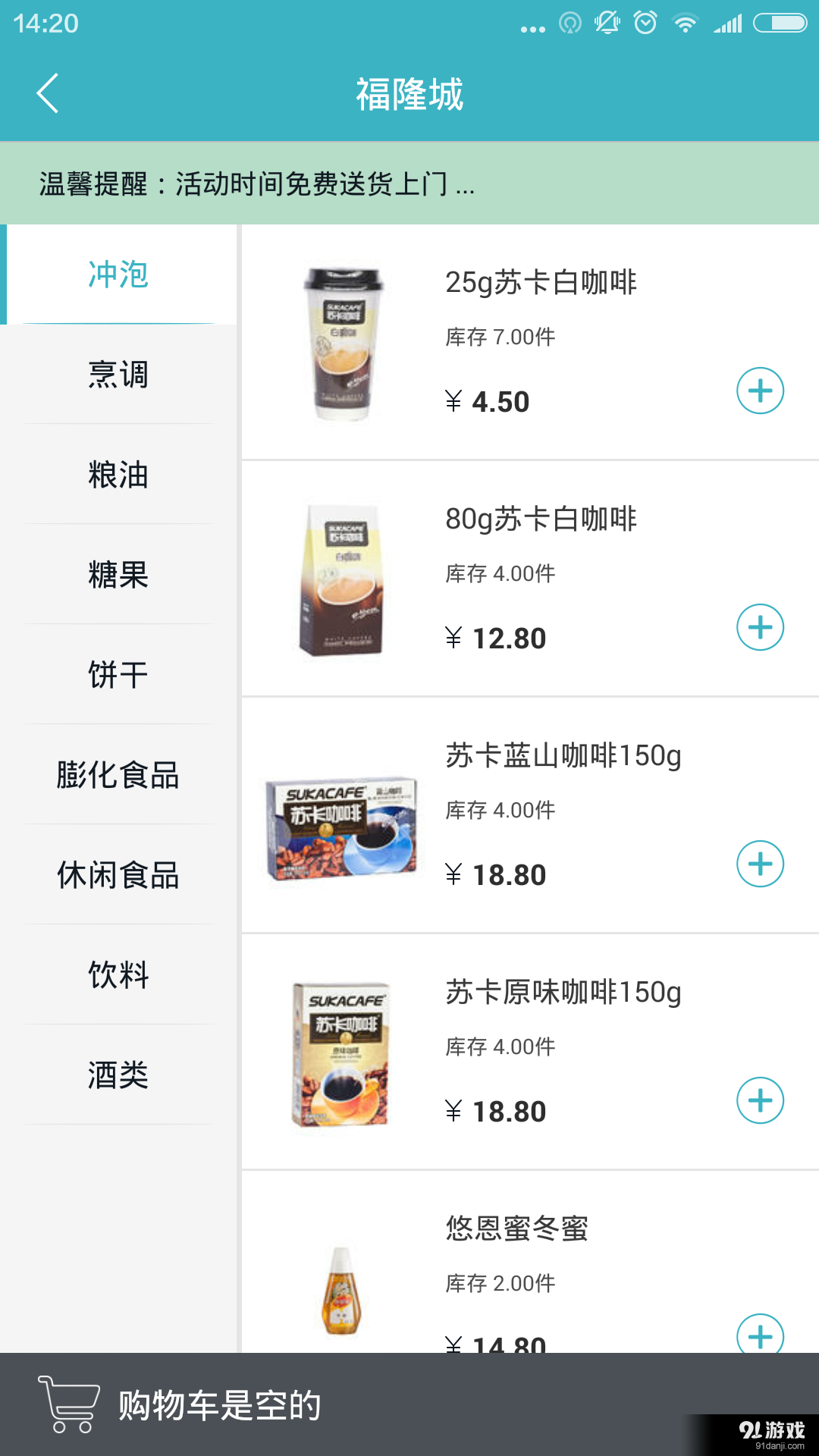This screenshot has height=1456, width=819.
Task: Tap the alarm clock icon in status bar
Action: 643,24
